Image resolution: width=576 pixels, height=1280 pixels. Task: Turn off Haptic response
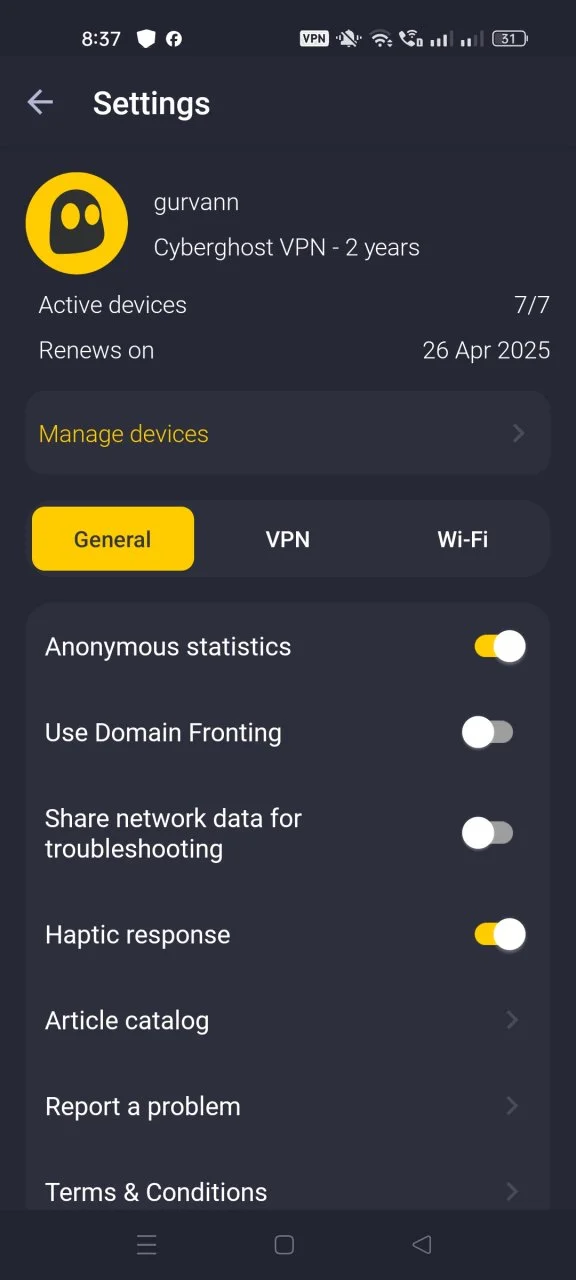click(499, 935)
